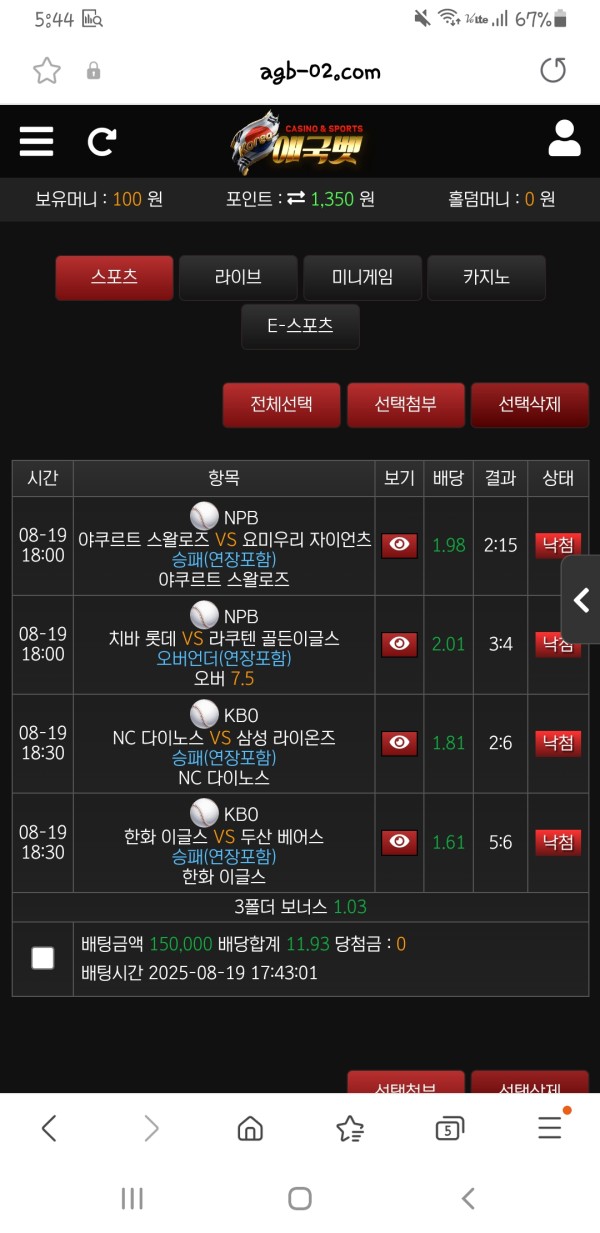This screenshot has width=600, height=1233.
Task: Tap the upper 선택삭제 button
Action: [530, 405]
